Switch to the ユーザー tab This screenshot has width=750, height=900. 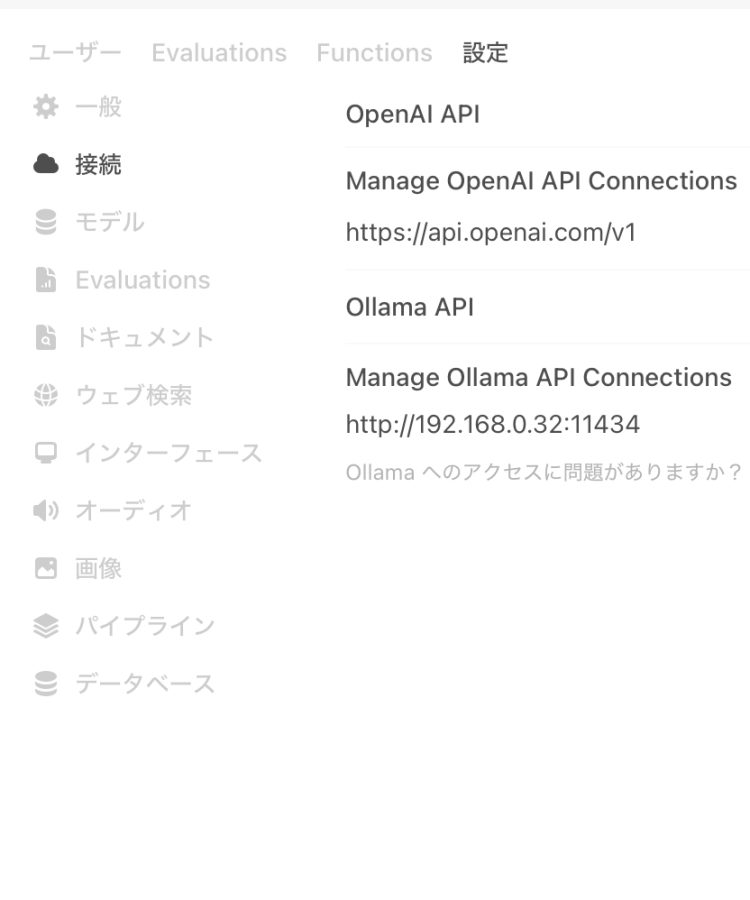click(x=75, y=53)
